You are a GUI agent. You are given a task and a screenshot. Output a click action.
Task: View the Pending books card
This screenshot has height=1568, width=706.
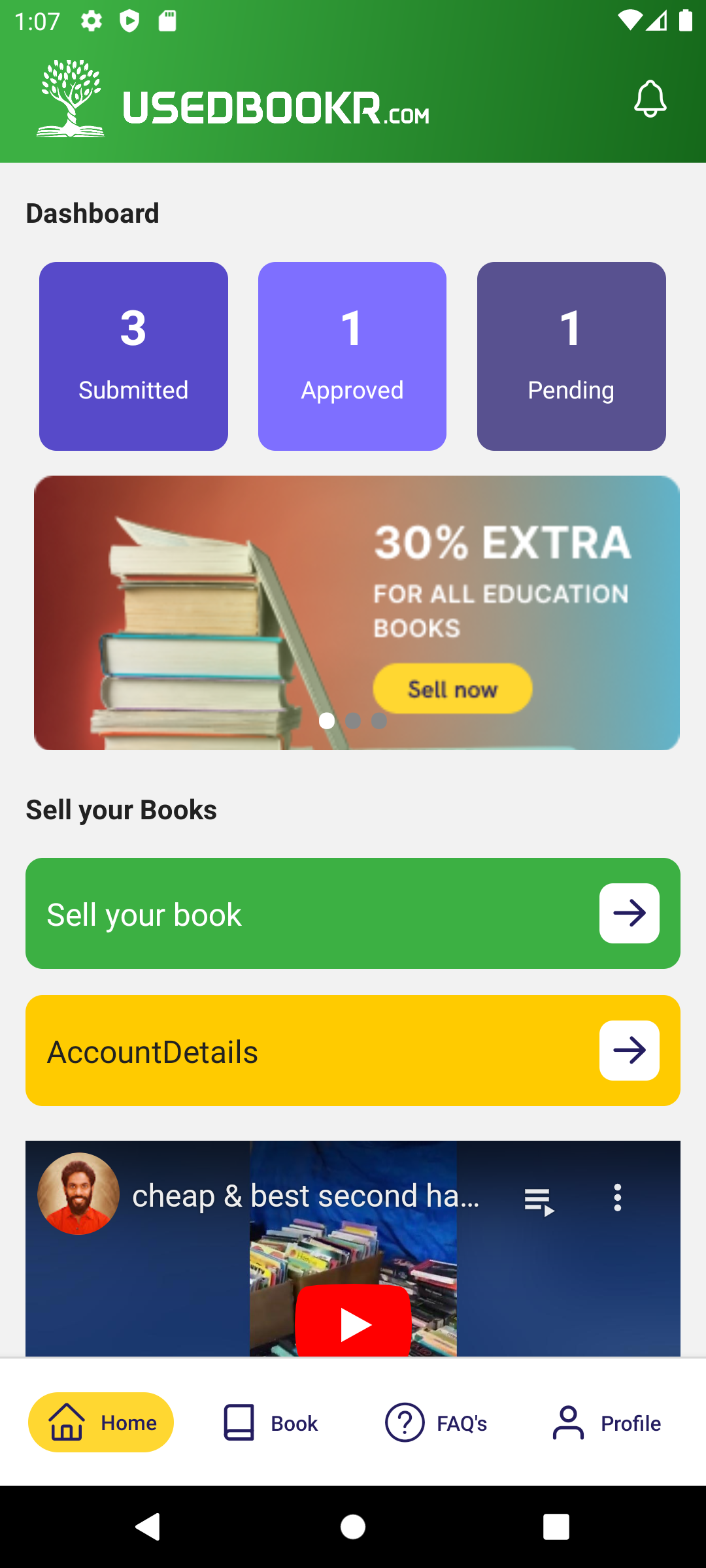[571, 356]
